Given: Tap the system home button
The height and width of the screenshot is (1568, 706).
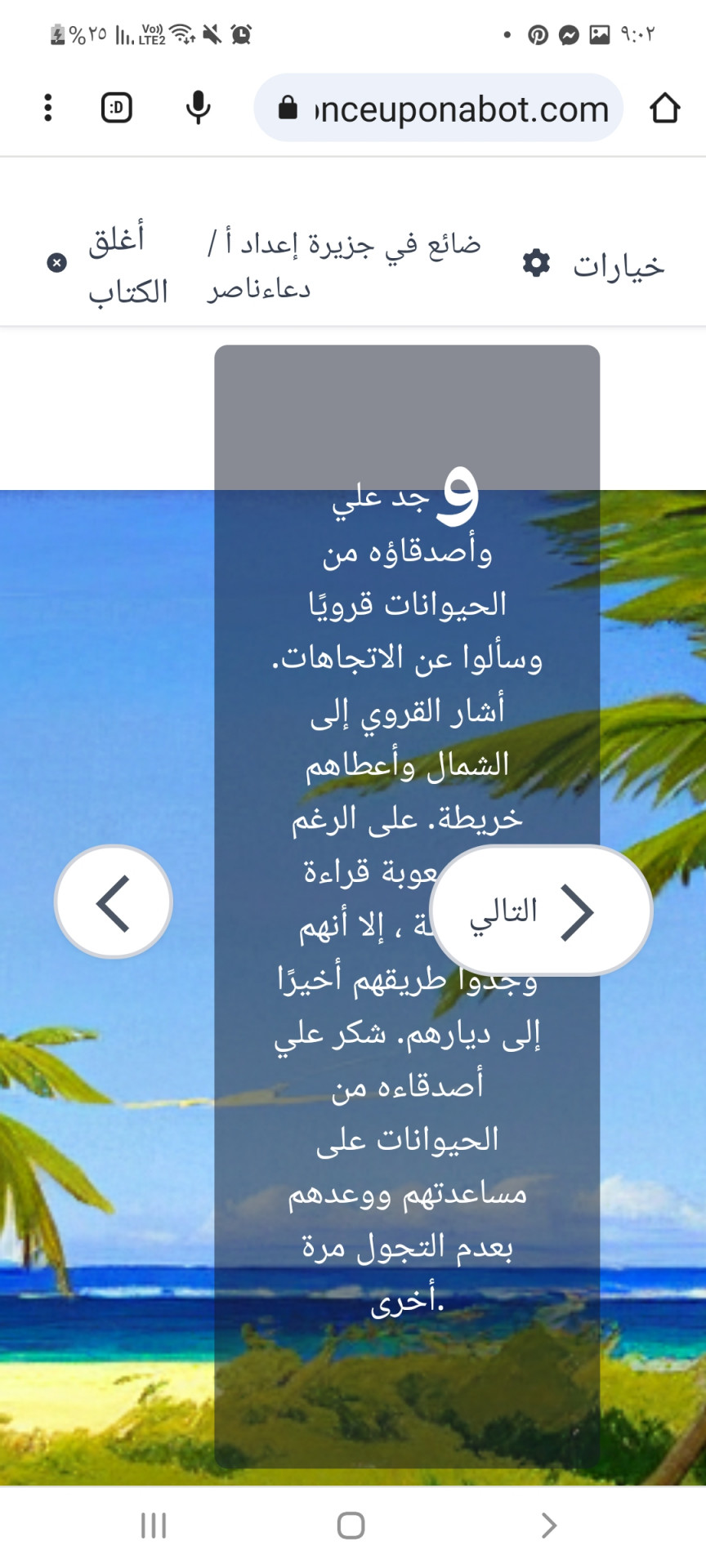Looking at the screenshot, I should pyautogui.click(x=351, y=1525).
